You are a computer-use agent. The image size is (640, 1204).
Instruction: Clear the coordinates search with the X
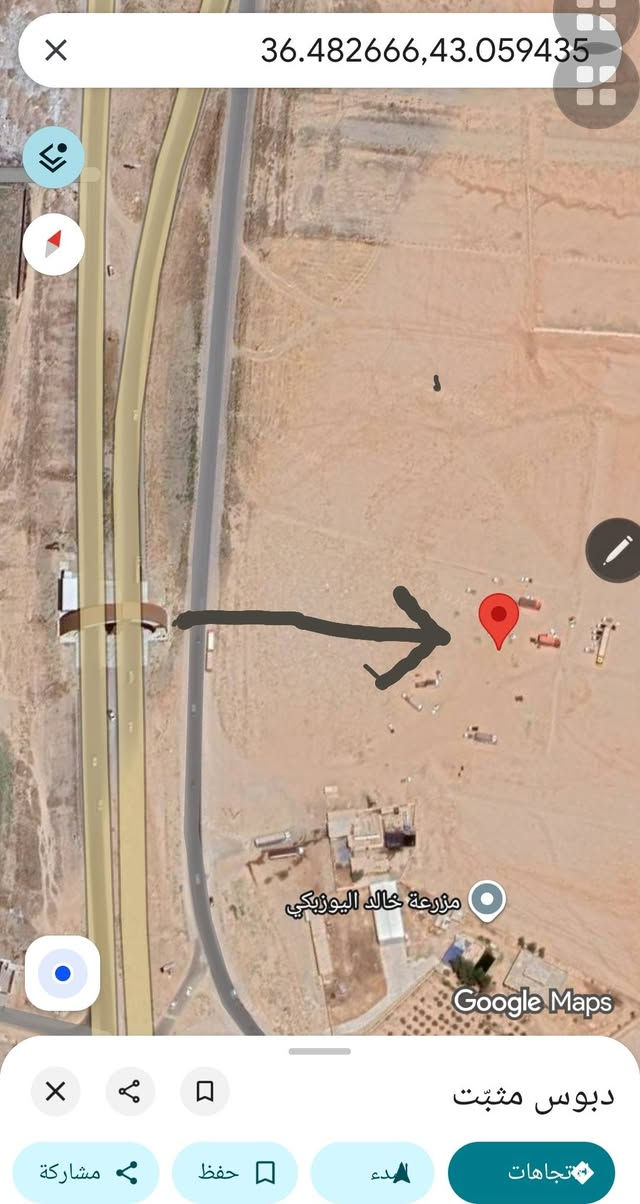(x=56, y=50)
